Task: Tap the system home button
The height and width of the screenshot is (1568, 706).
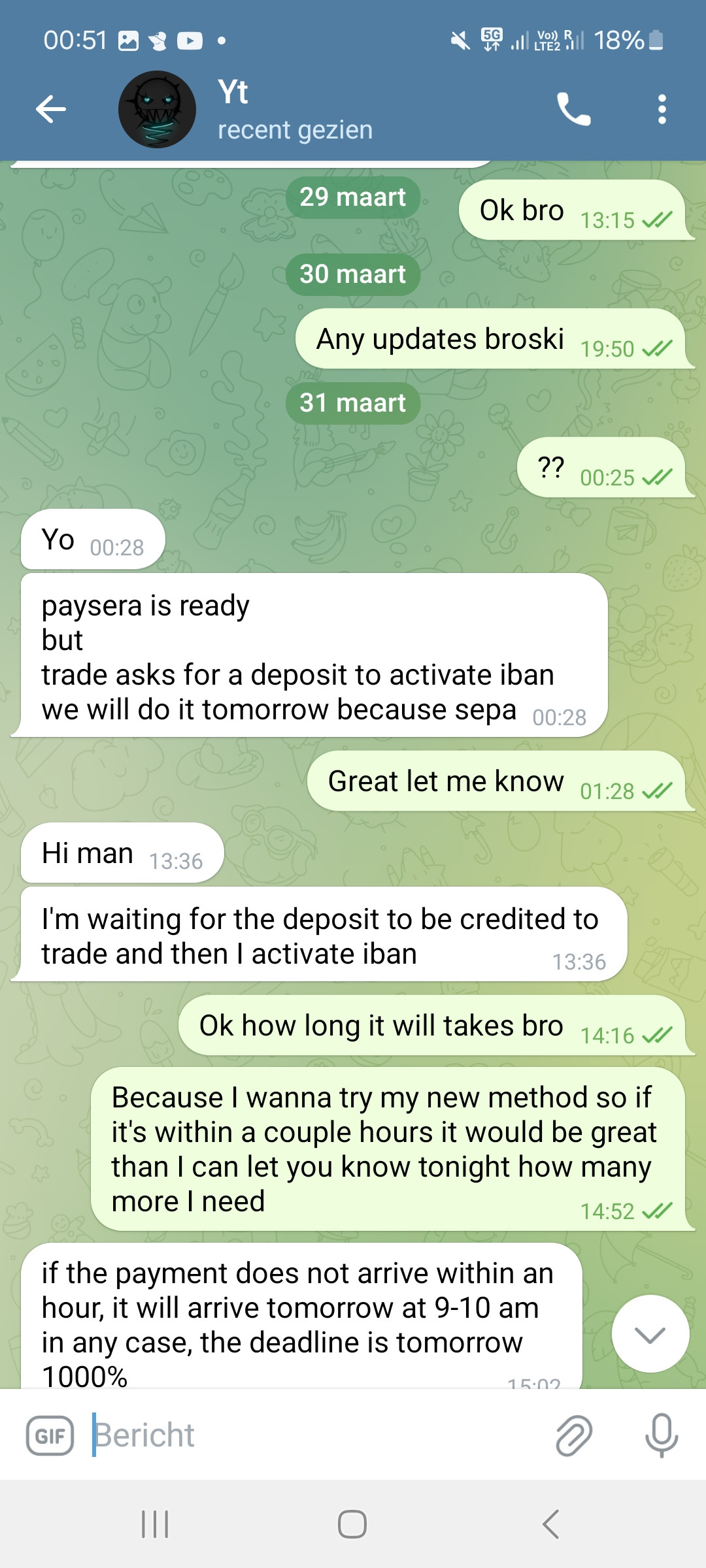Action: (x=352, y=1524)
